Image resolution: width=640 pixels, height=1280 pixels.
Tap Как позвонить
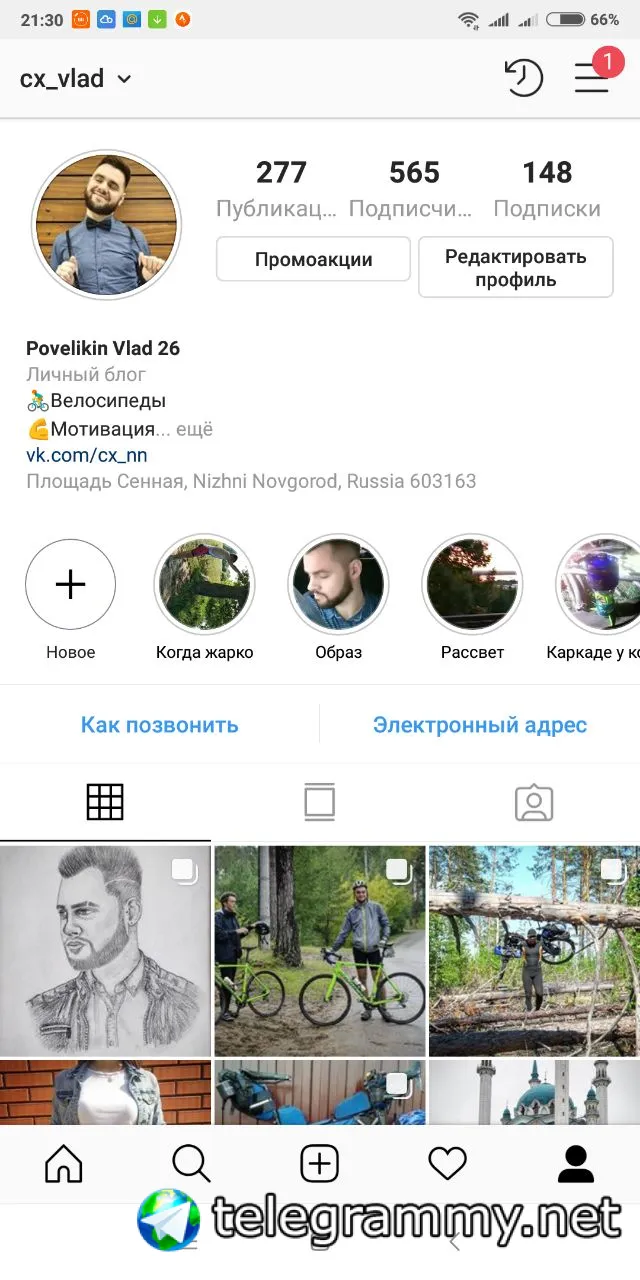coord(159,724)
